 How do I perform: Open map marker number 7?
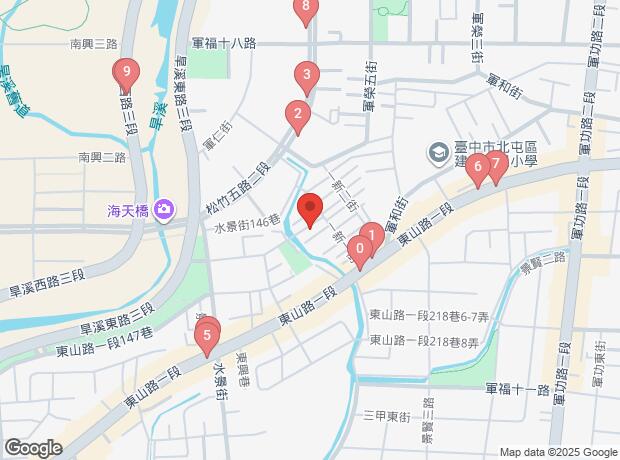tap(495, 166)
